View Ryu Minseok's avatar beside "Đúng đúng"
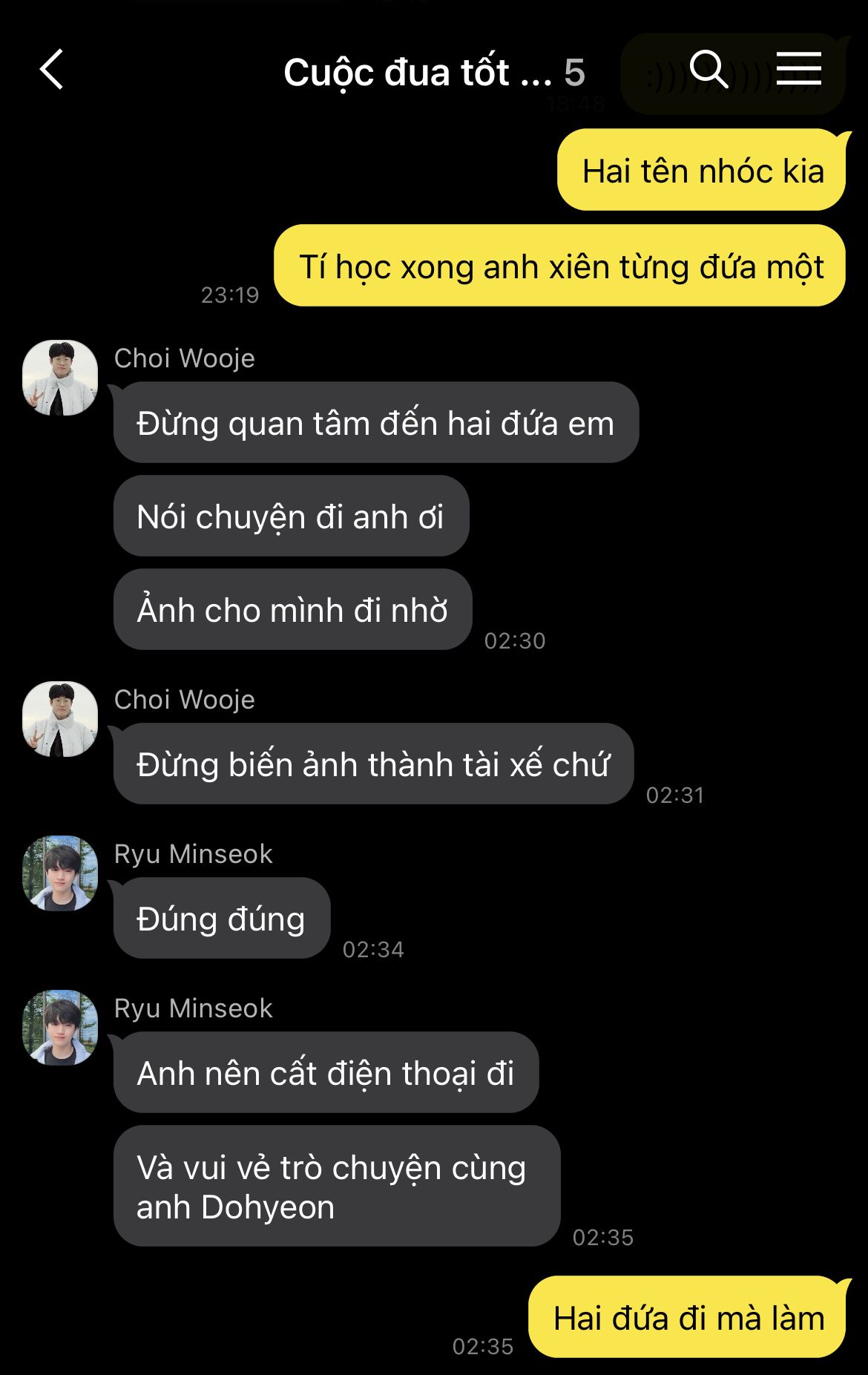Screen dimensions: 868x1375 [60, 873]
